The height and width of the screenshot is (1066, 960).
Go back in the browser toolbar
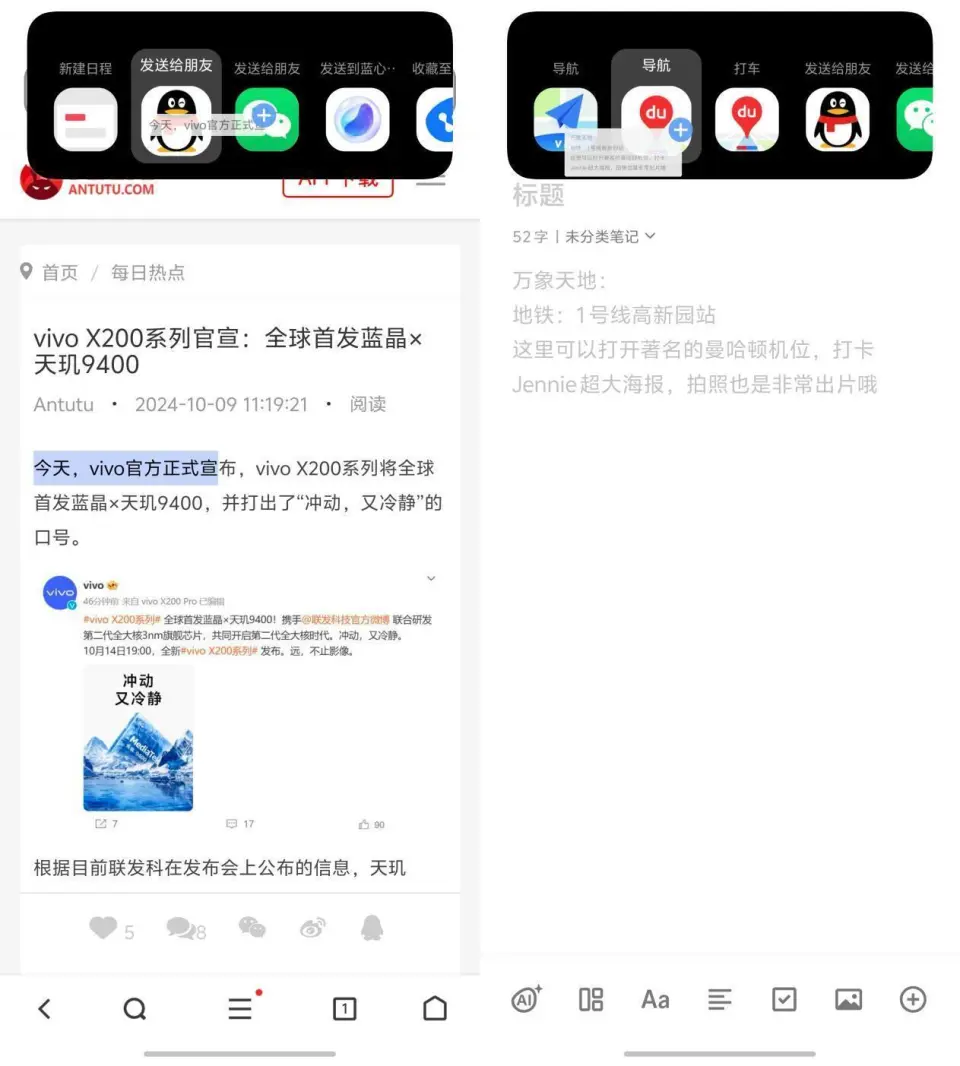tap(44, 1009)
